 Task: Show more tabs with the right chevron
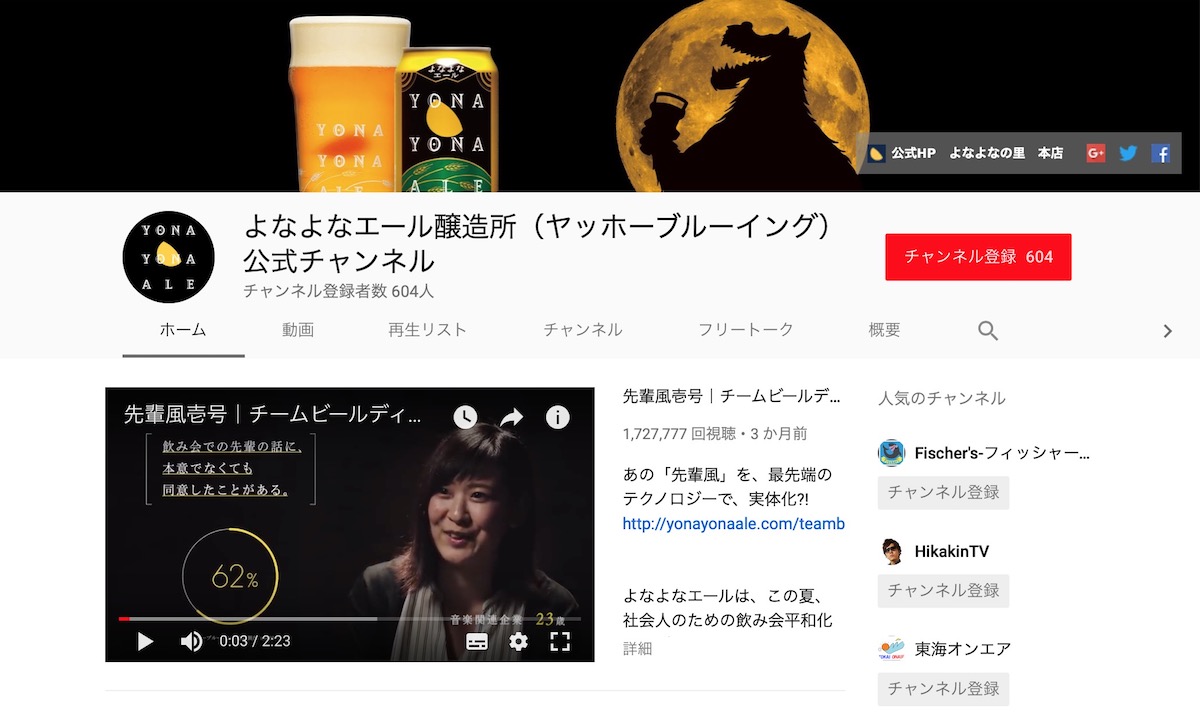click(1167, 331)
